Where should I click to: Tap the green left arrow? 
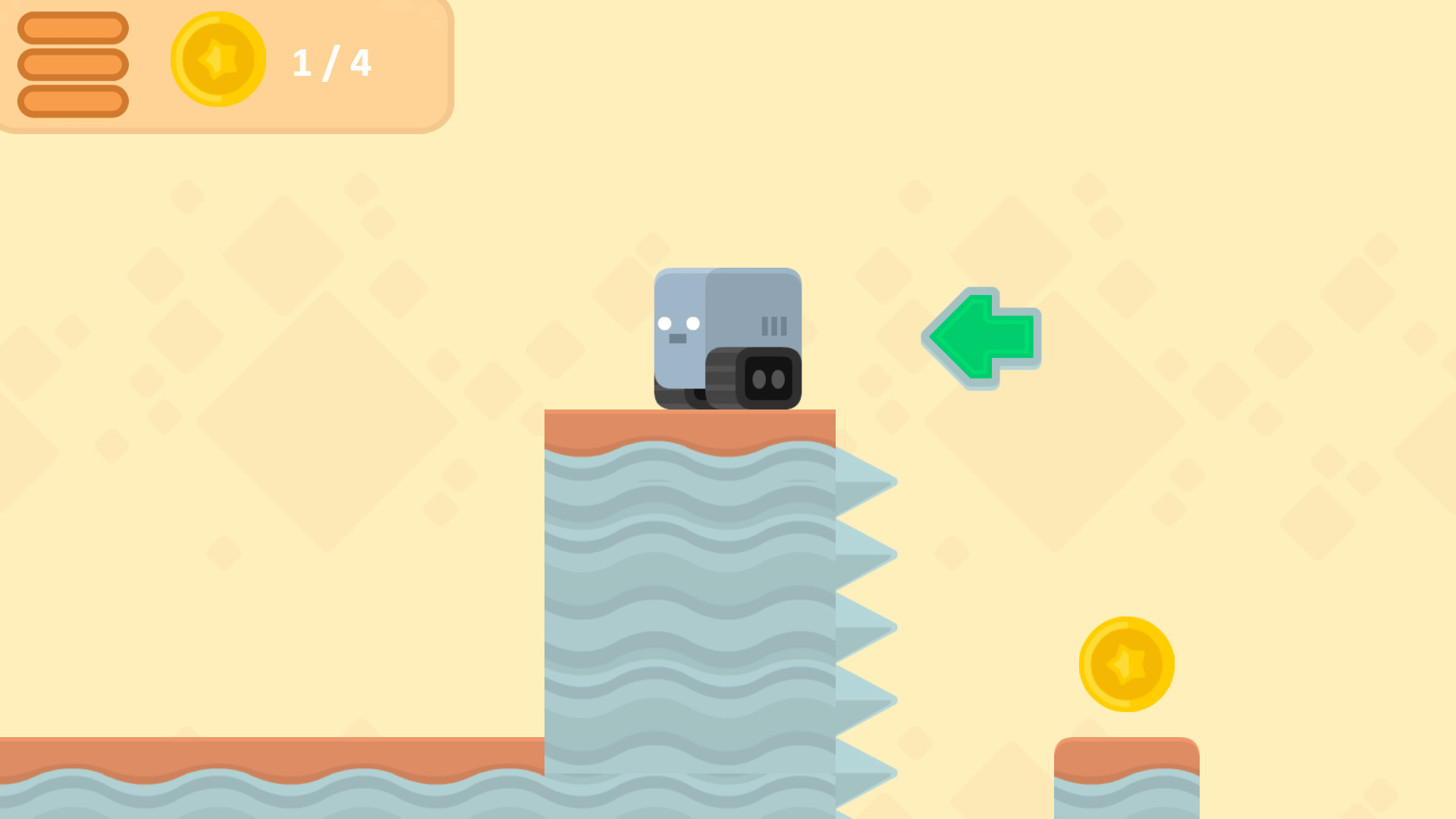[x=981, y=337]
